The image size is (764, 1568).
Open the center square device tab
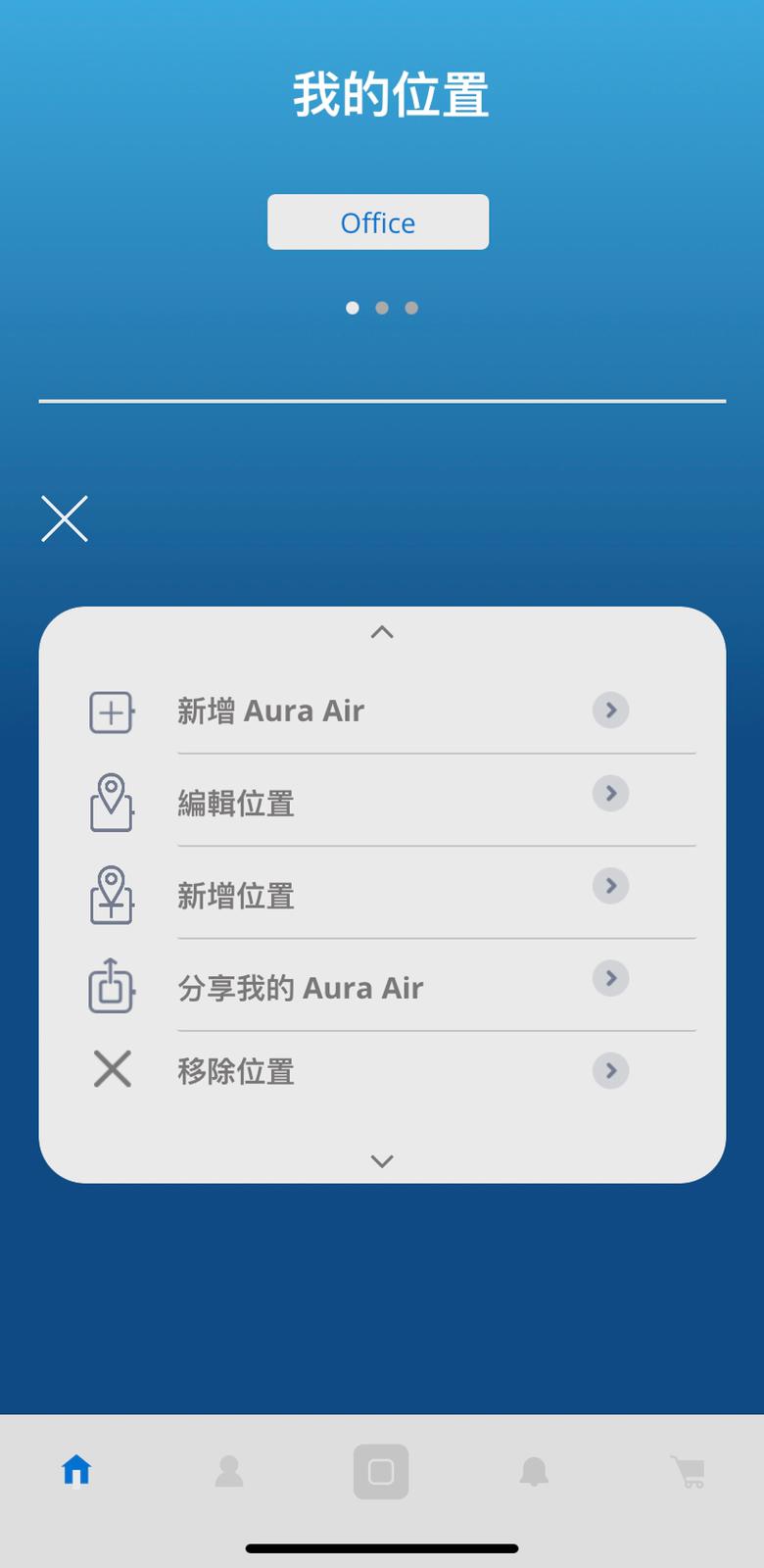[381, 1471]
